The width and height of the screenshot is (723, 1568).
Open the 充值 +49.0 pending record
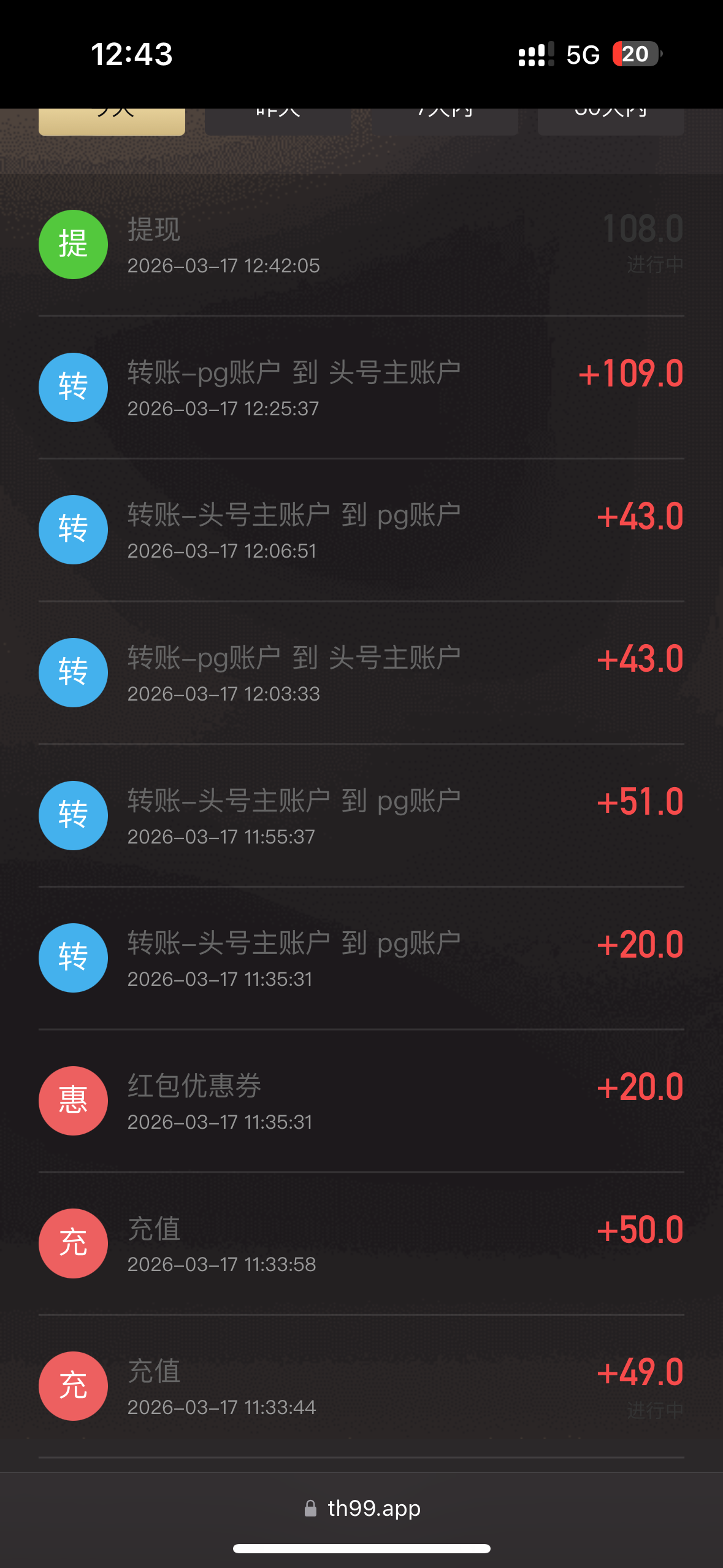tap(361, 1386)
